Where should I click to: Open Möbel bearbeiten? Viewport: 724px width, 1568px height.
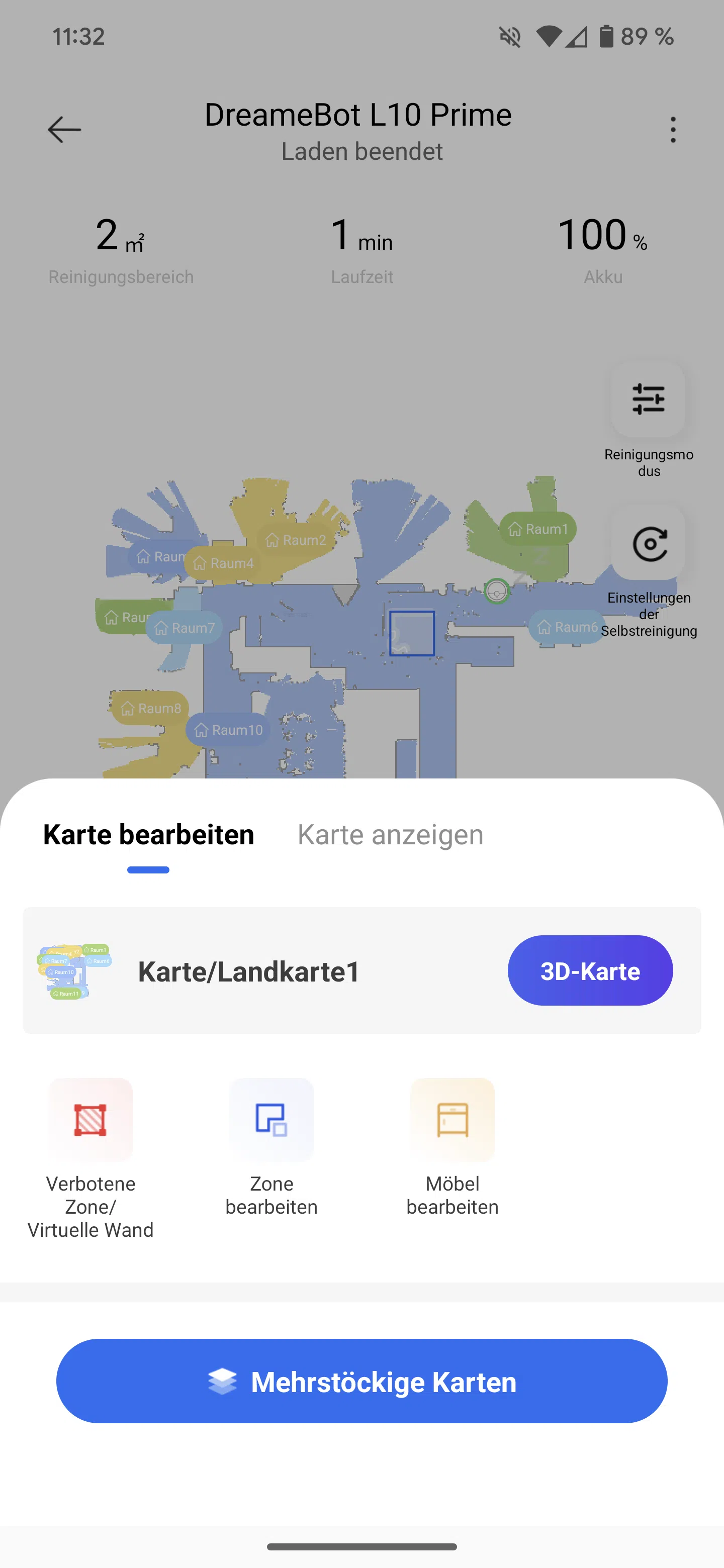[452, 1120]
